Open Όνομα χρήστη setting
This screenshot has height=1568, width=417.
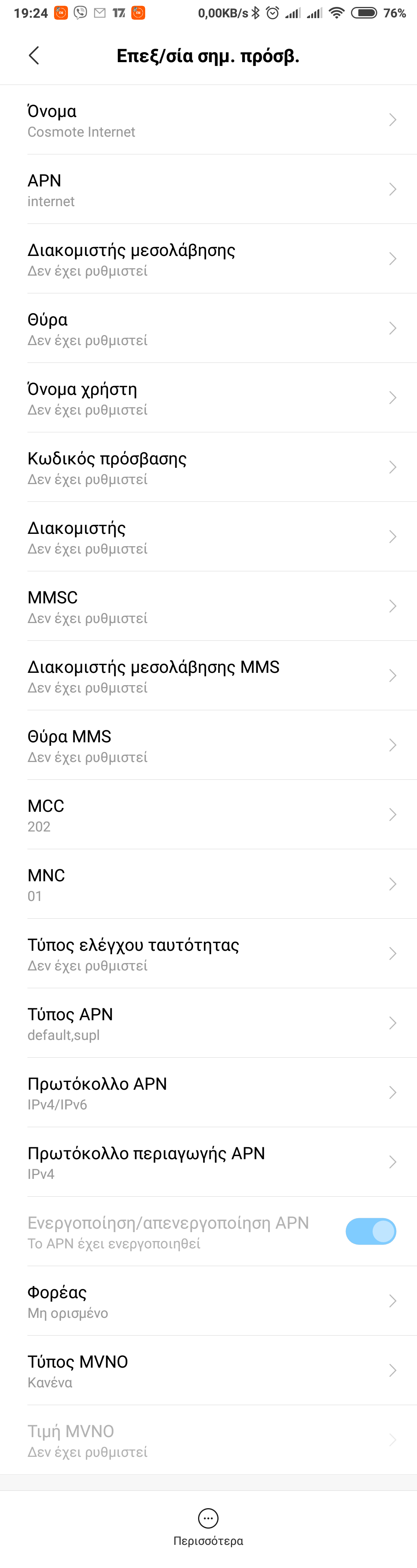pos(208,398)
